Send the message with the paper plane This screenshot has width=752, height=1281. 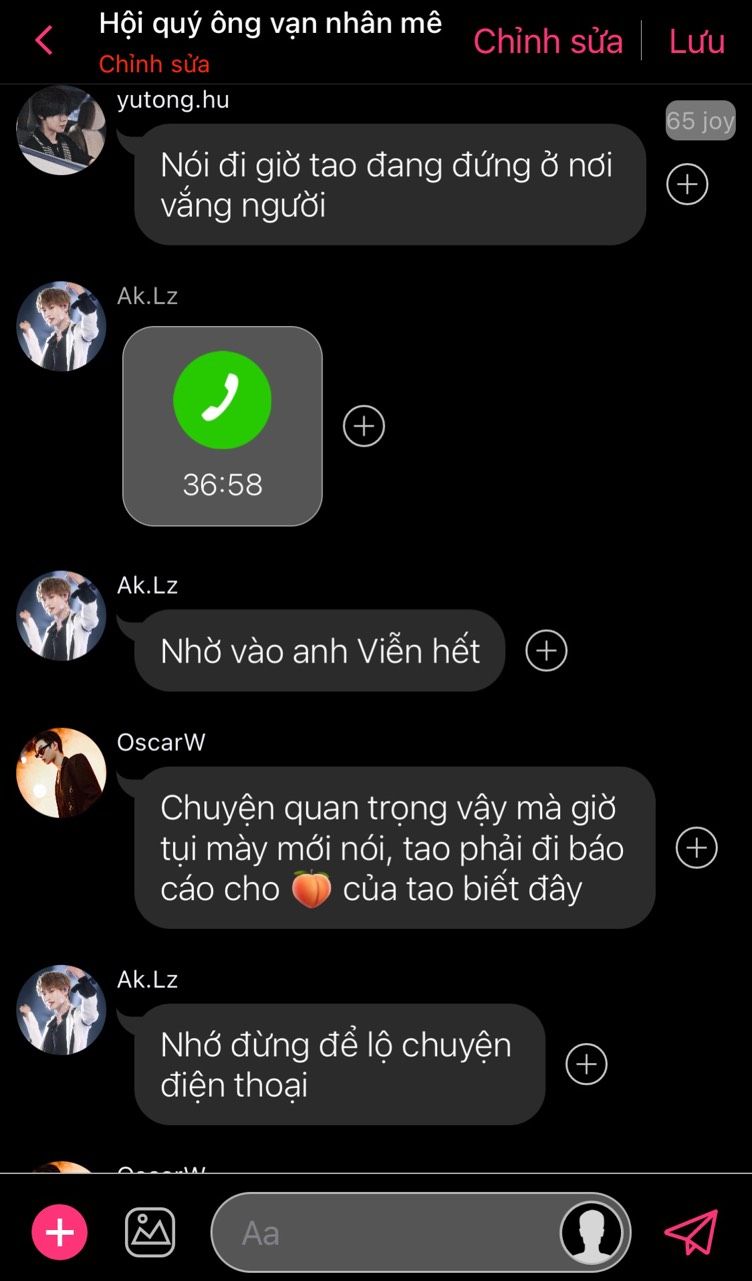point(692,1232)
